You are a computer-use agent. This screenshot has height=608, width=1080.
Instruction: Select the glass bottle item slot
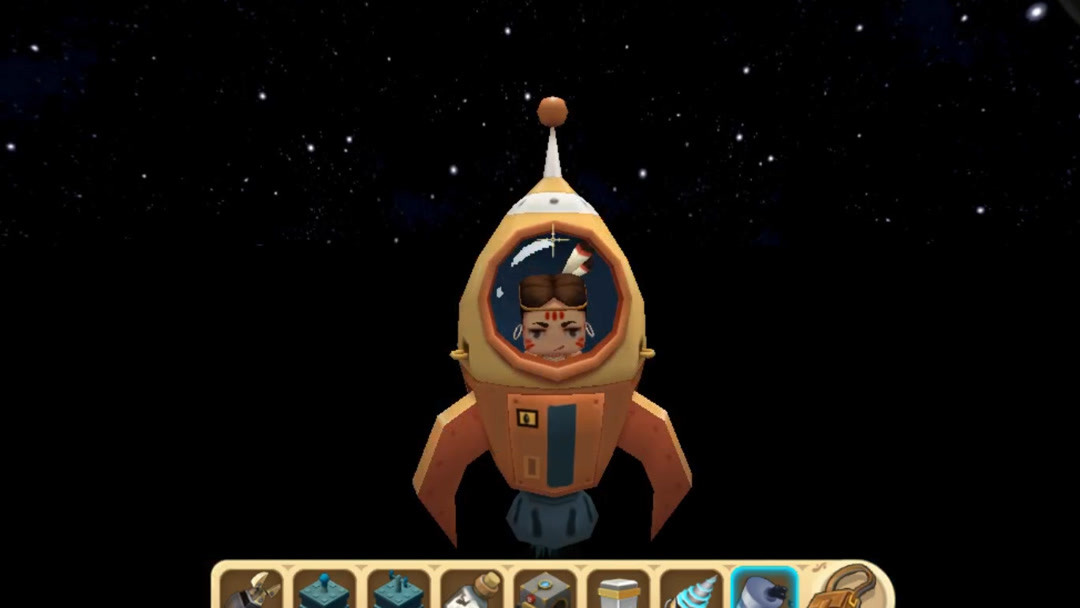click(x=472, y=590)
